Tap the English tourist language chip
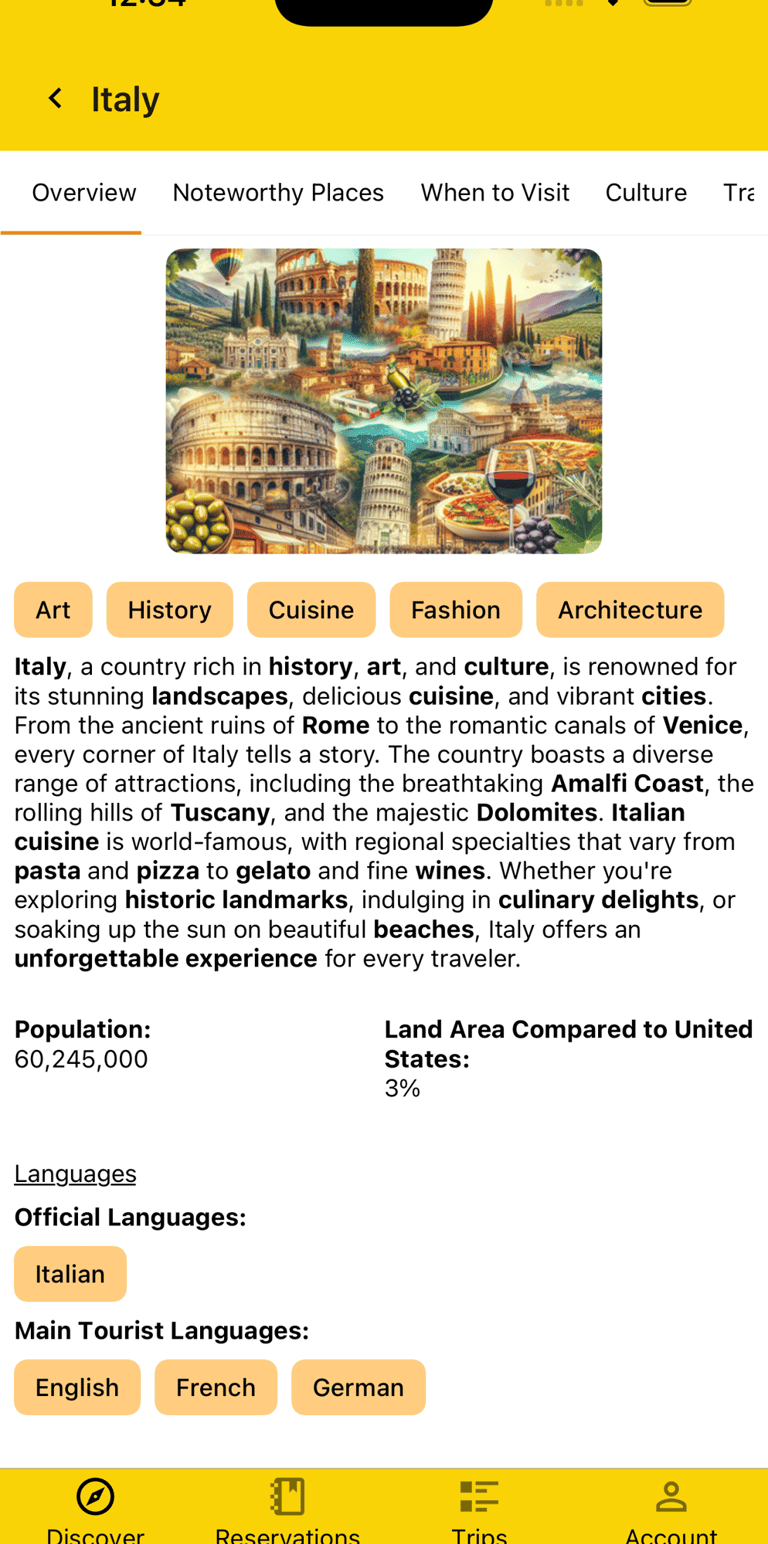The image size is (768, 1544). (77, 1387)
